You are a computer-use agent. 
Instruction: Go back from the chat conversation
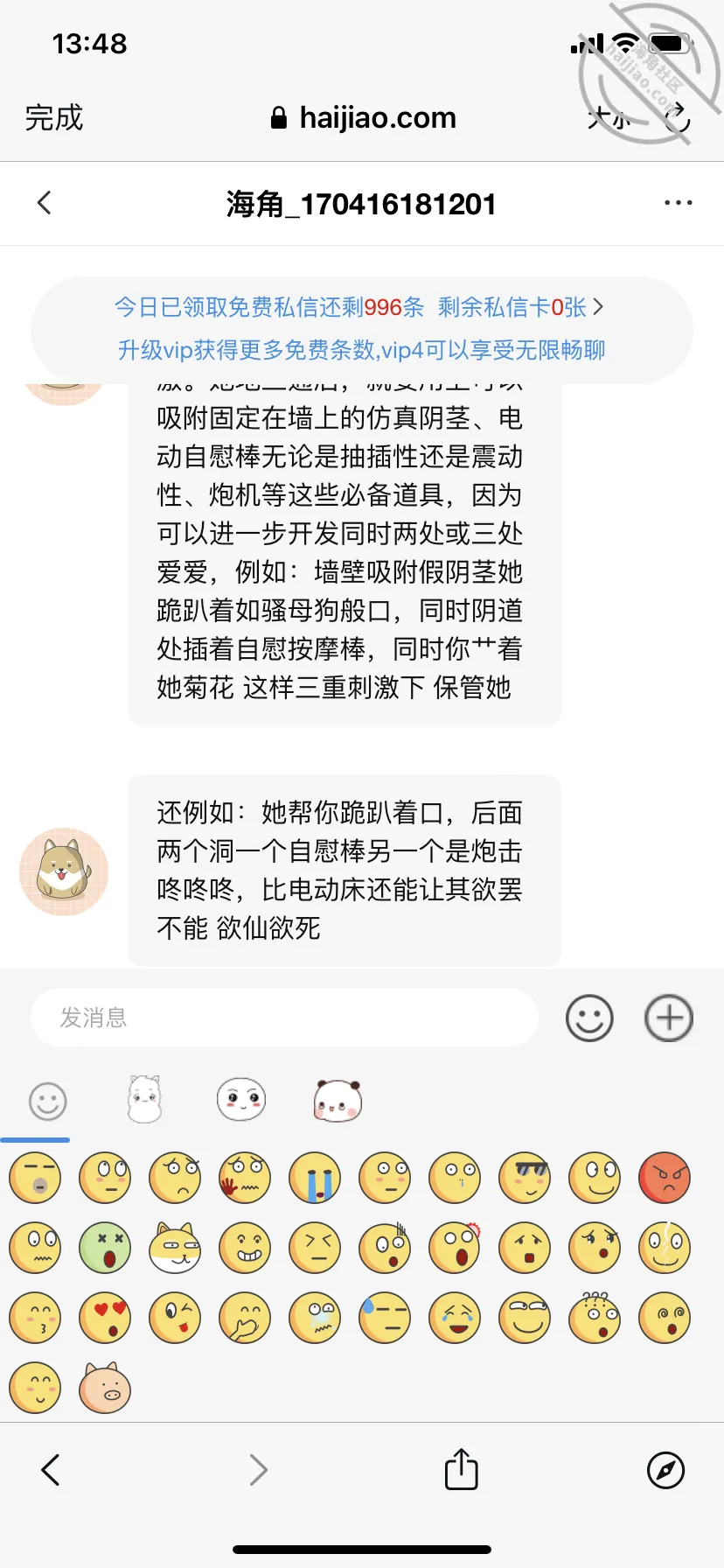pos(45,203)
